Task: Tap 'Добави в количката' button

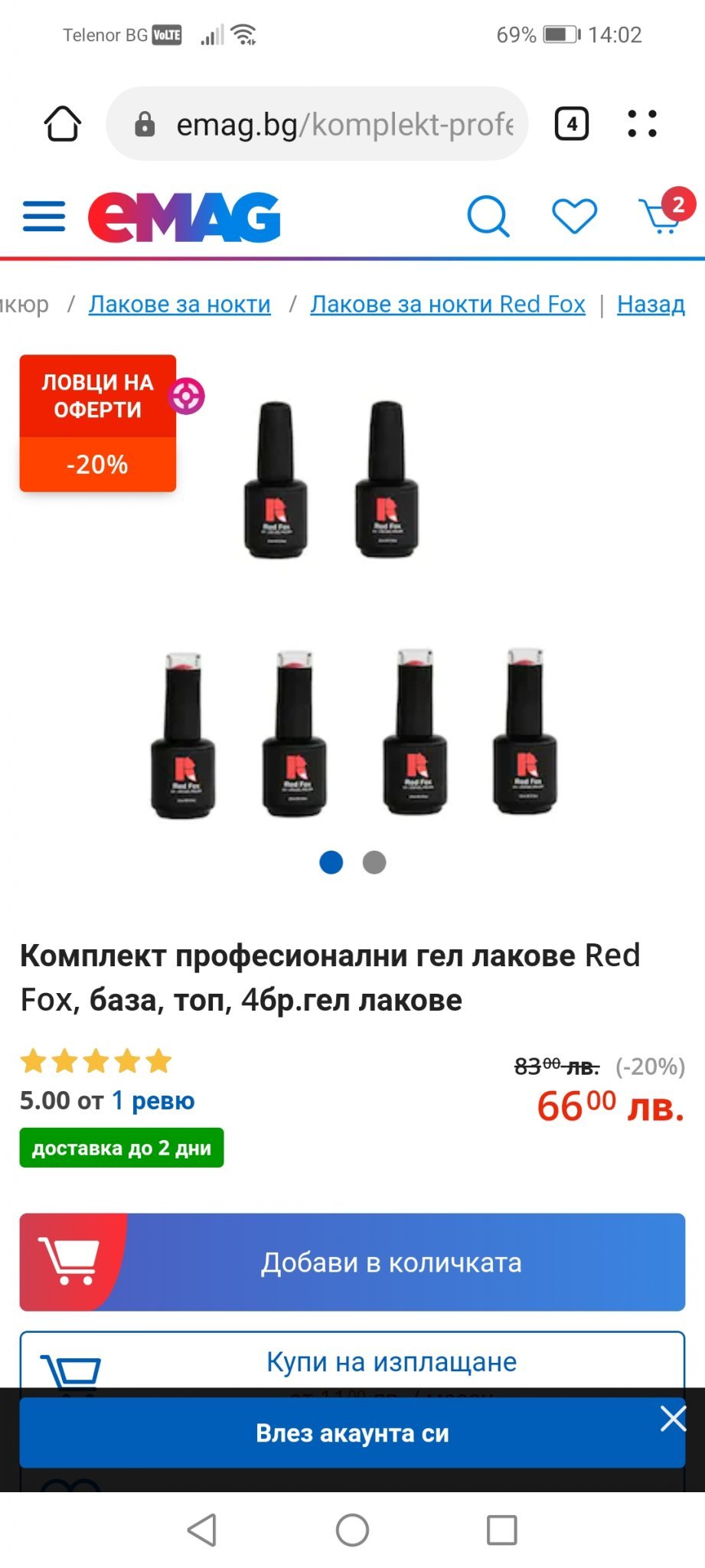Action: coord(352,1262)
